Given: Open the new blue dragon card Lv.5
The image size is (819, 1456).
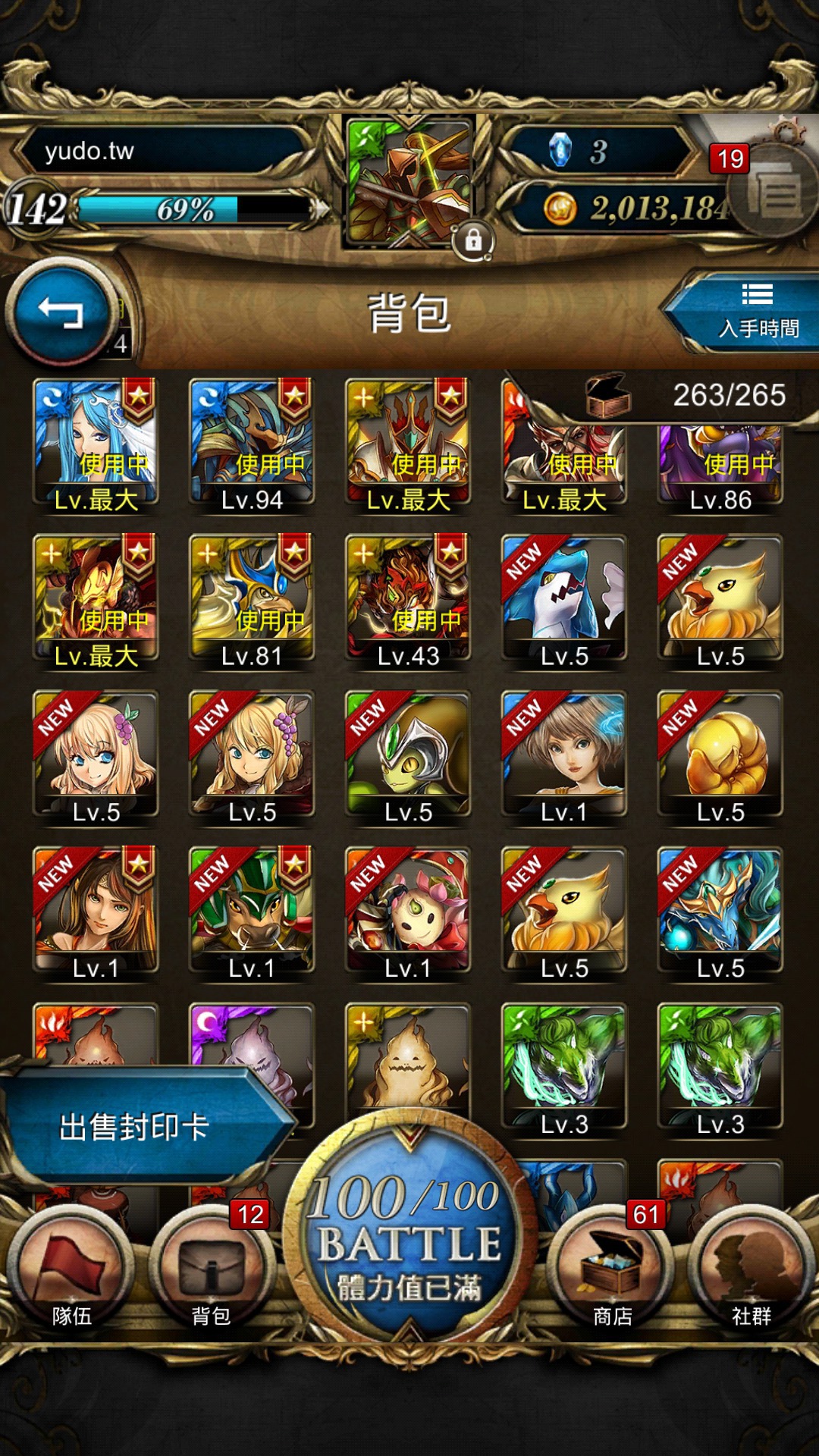Looking at the screenshot, I should [720, 915].
